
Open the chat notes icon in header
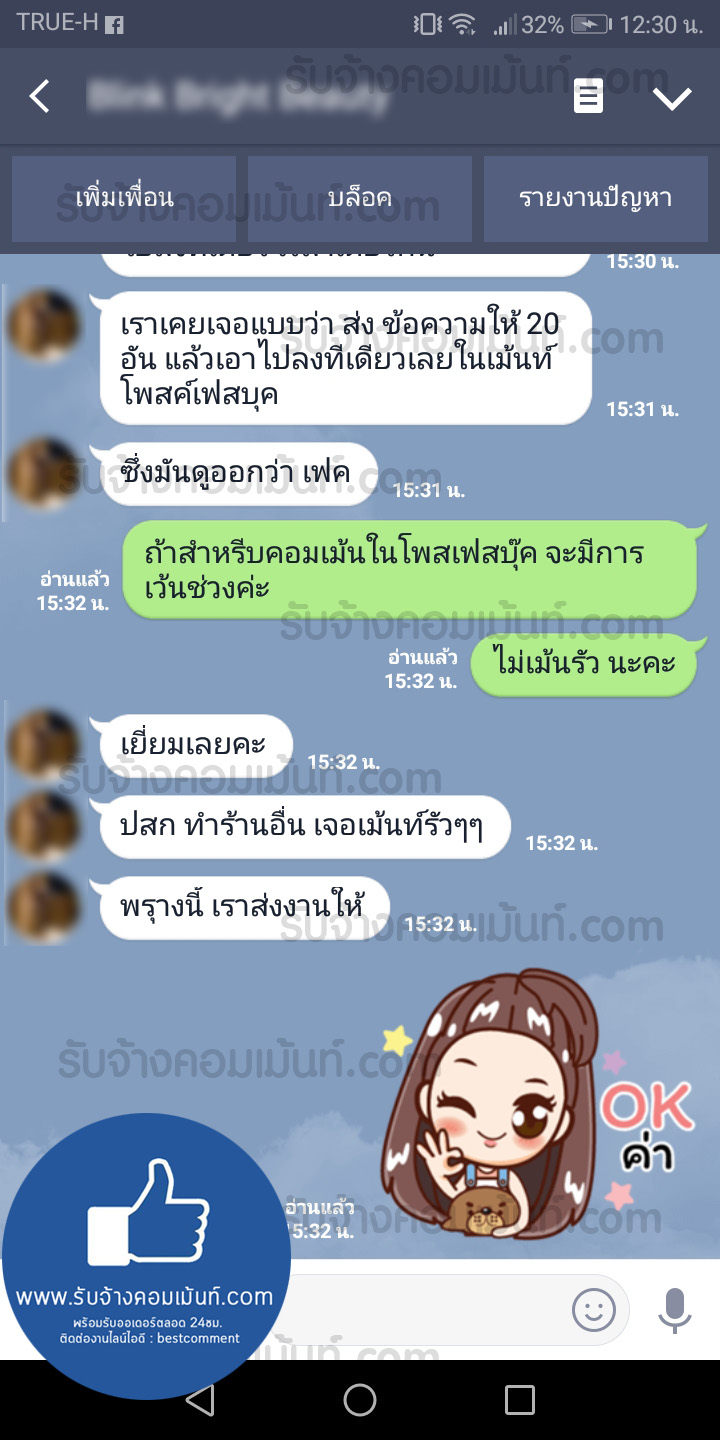coord(588,97)
